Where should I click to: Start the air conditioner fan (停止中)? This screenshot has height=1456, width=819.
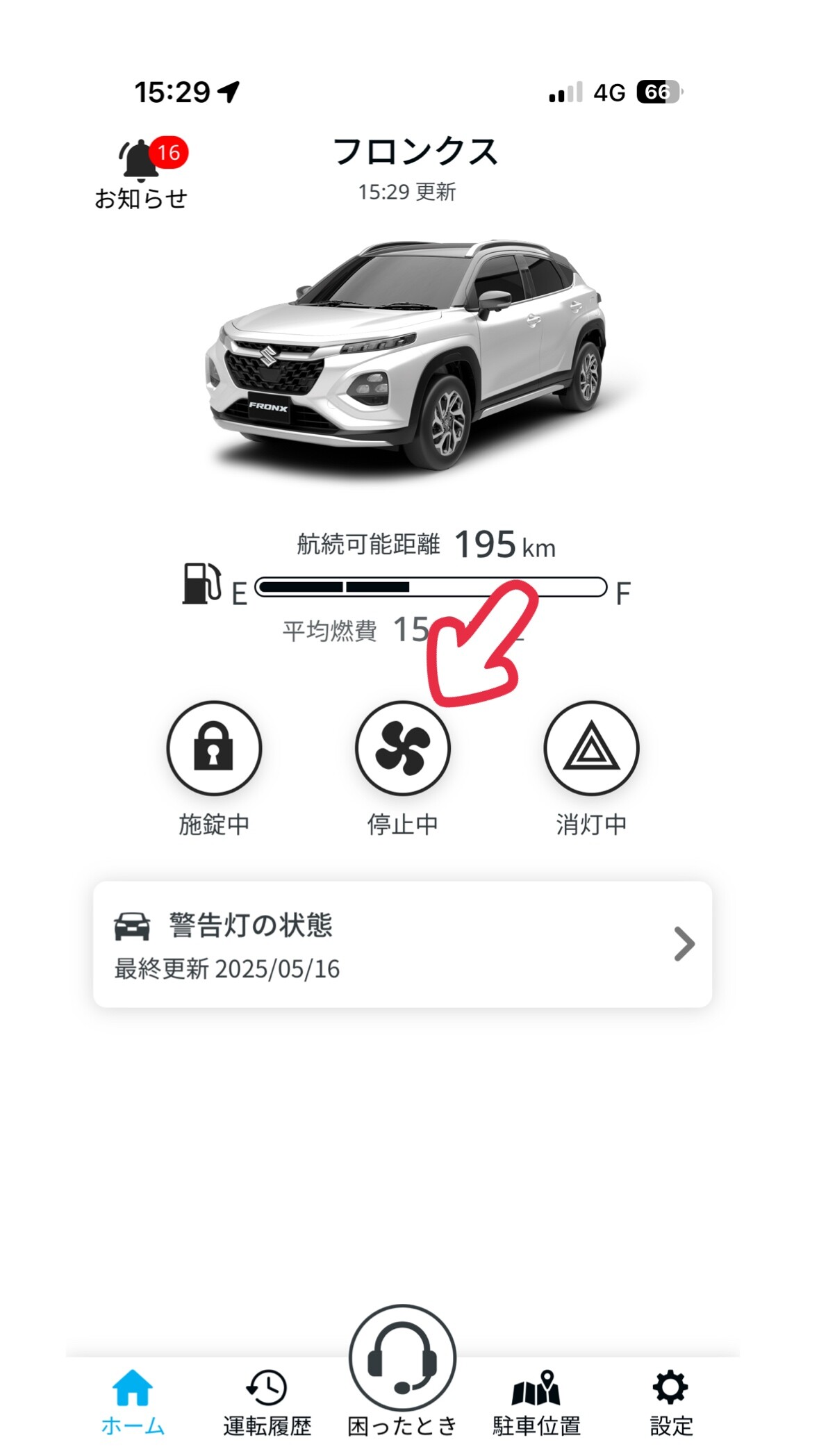click(403, 748)
